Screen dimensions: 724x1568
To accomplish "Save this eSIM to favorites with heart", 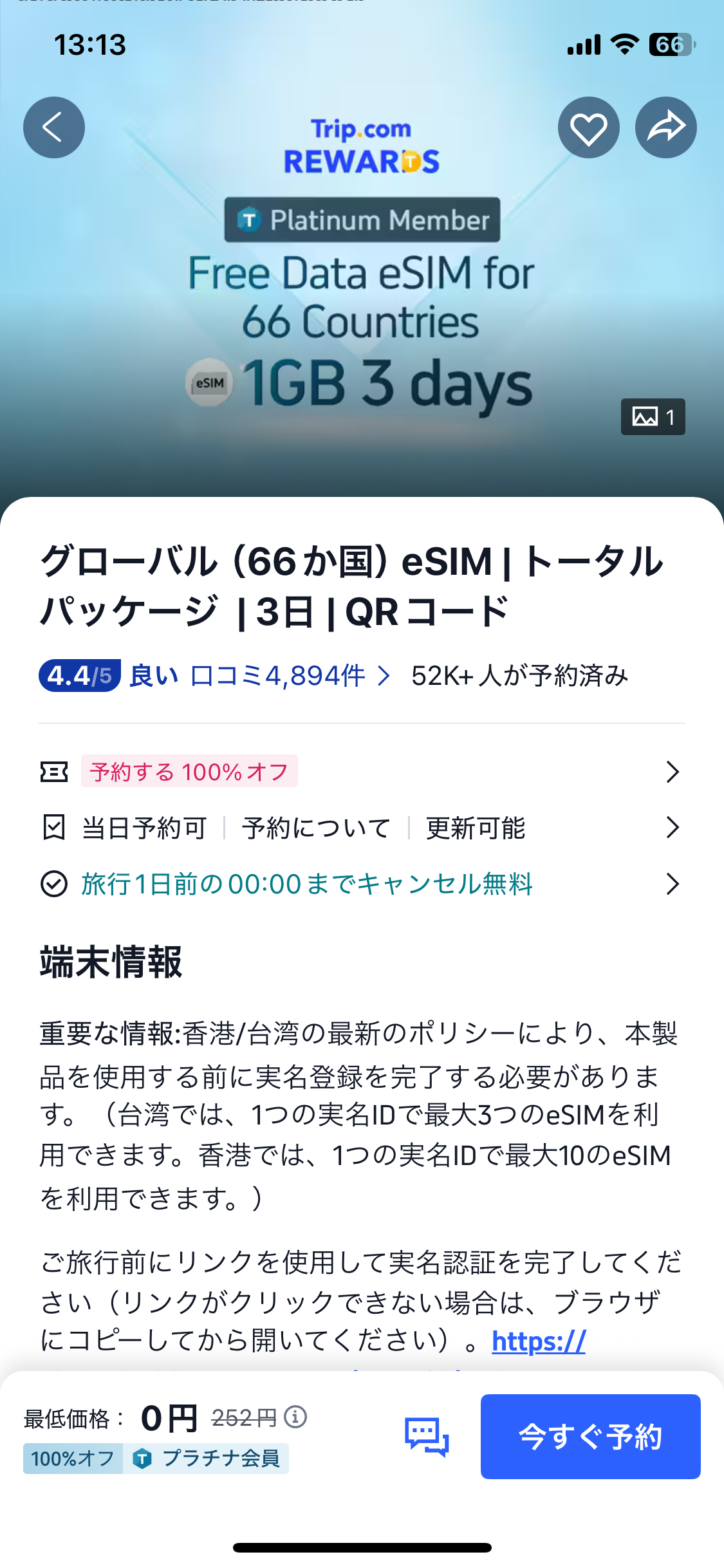I will pos(588,127).
